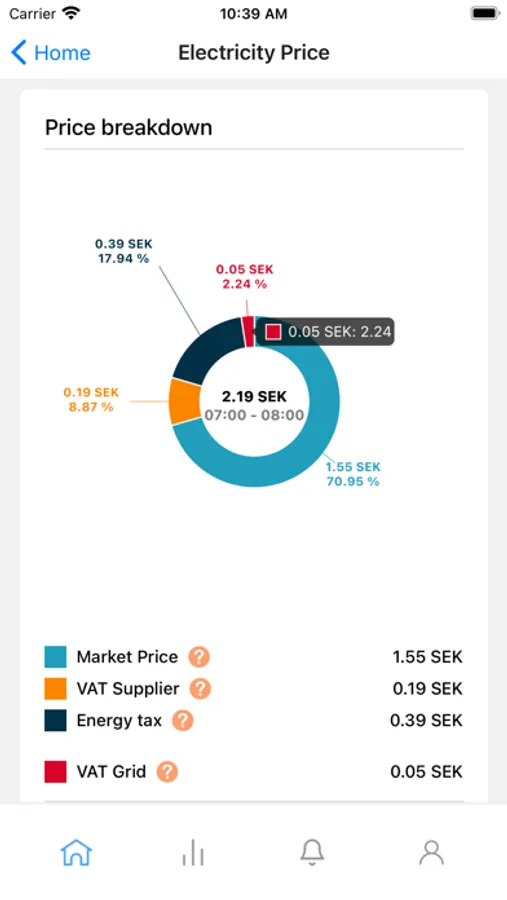Viewport: 507px width, 900px height.
Task: Switch to the home tab
Action: [76, 852]
